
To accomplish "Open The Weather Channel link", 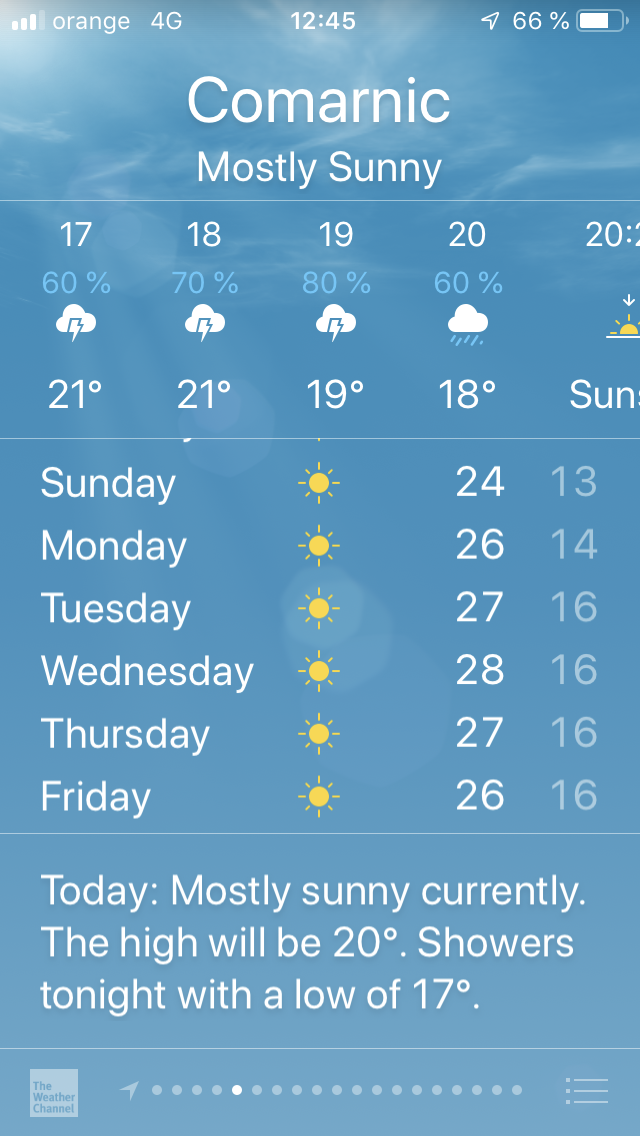I will [x=54, y=1092].
